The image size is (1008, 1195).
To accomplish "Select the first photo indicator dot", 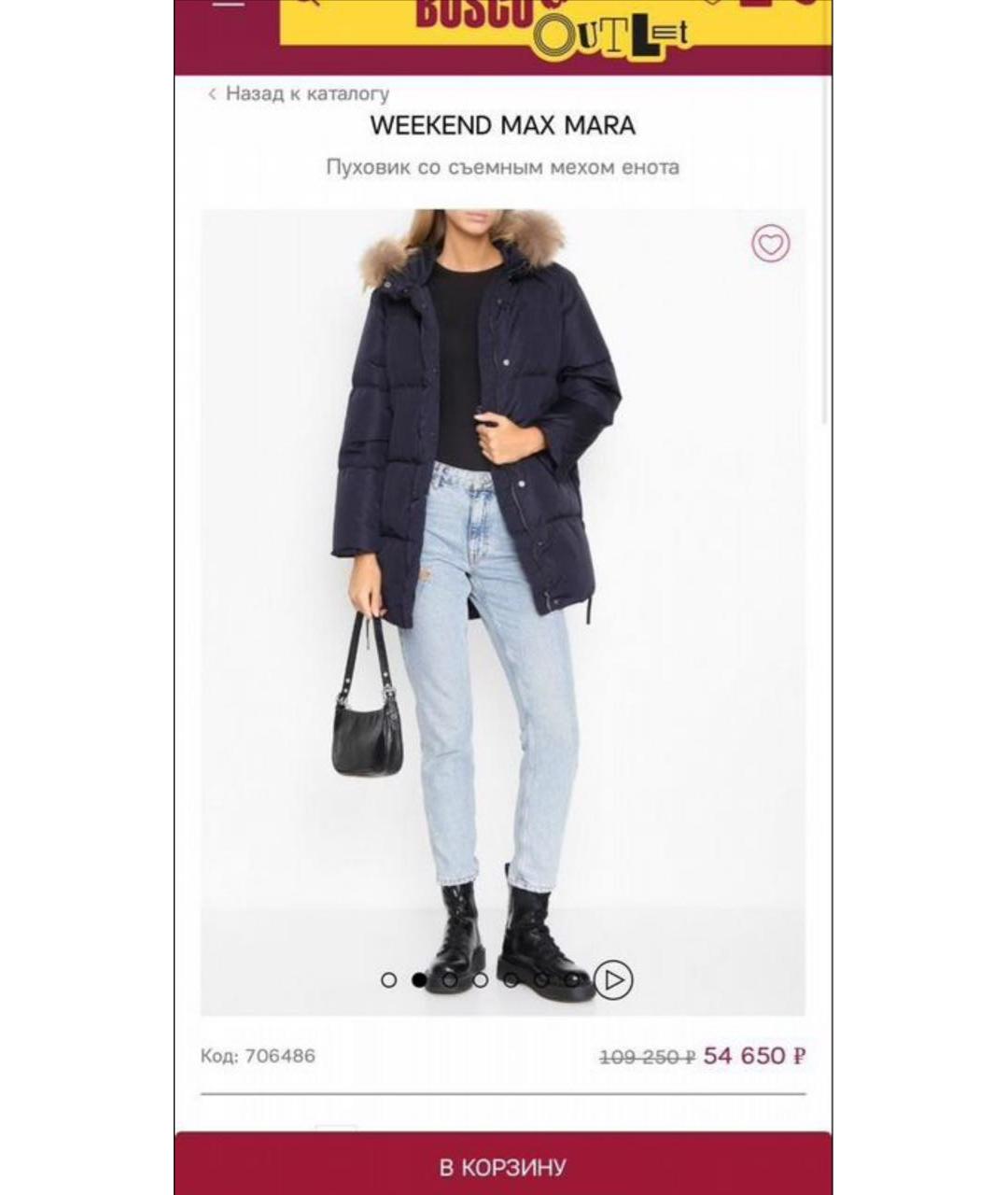I will (389, 980).
